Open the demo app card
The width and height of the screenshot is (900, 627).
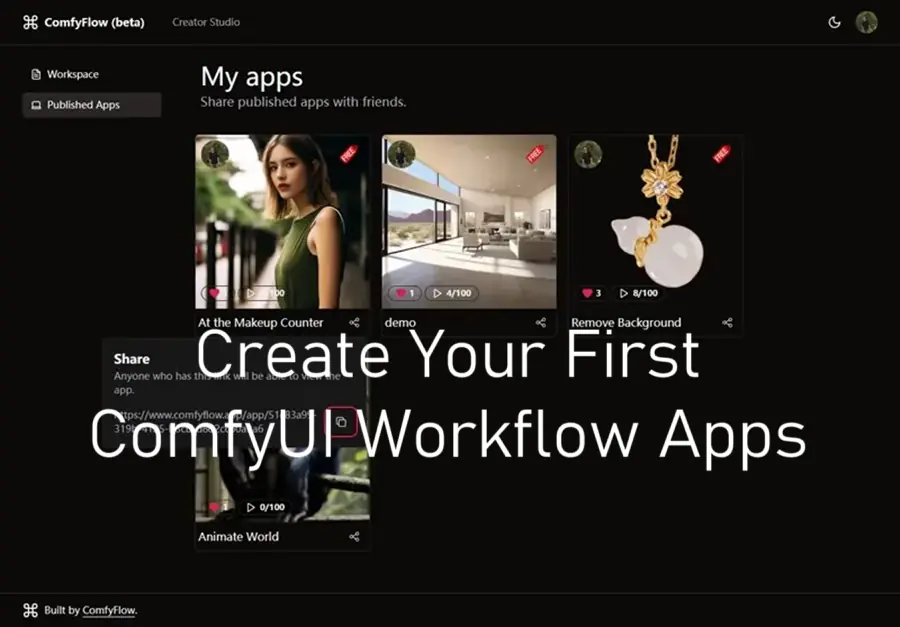[x=469, y=222]
